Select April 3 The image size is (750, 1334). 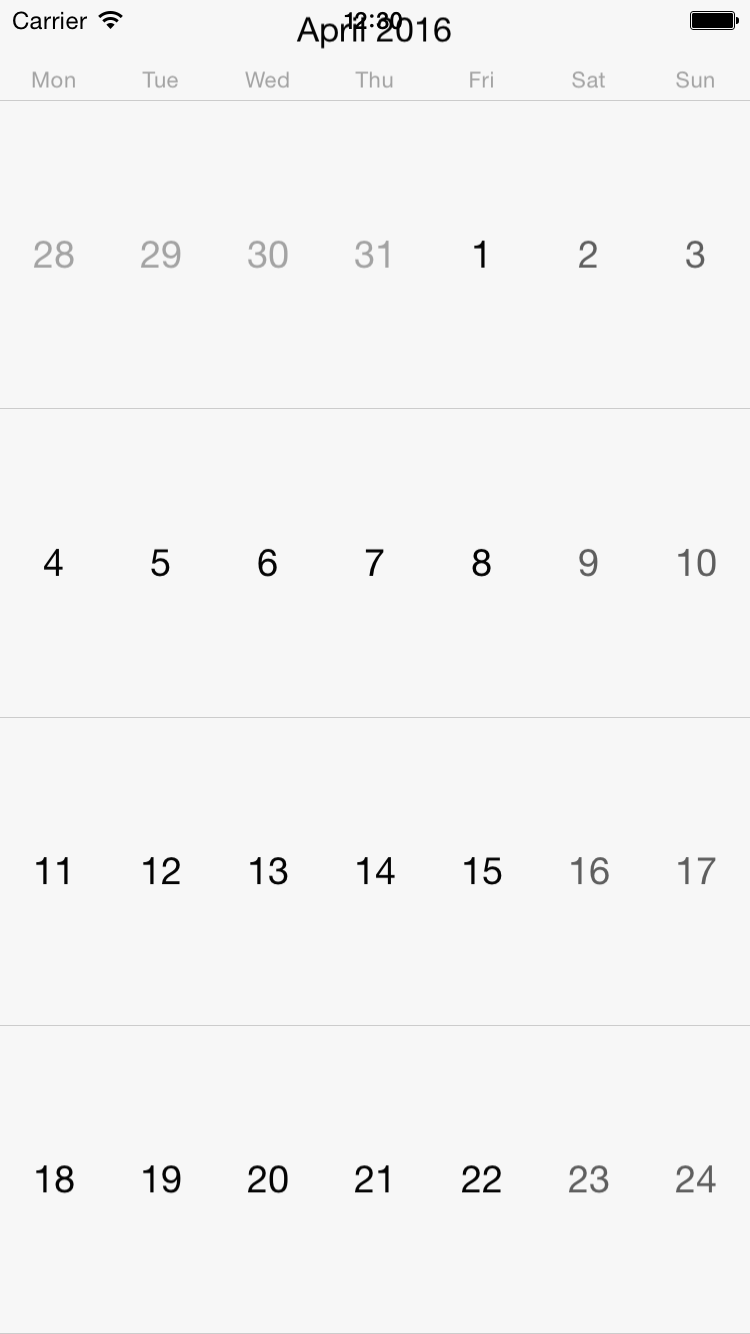click(696, 255)
